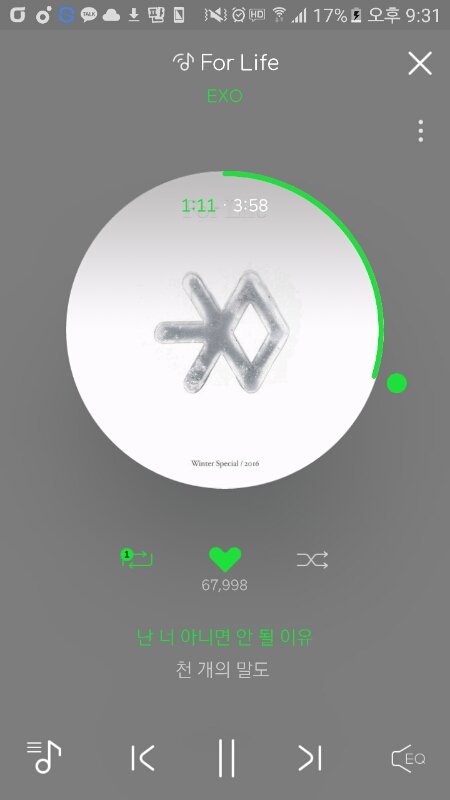Toggle the repeat-one mode icon
450x800 pixels.
pyautogui.click(x=137, y=559)
